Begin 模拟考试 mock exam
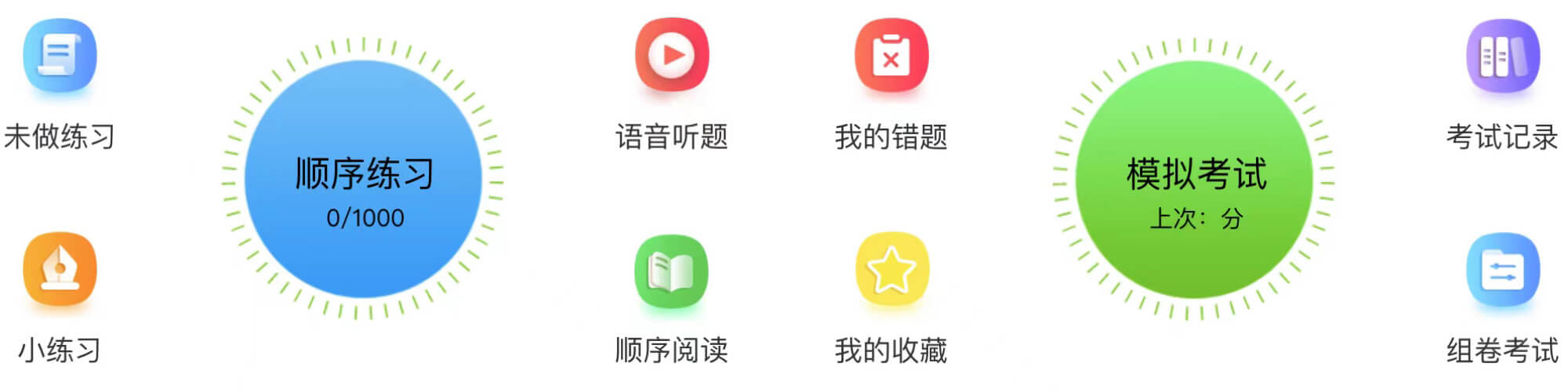Image resolution: width=1568 pixels, height=392 pixels. coord(1194,180)
